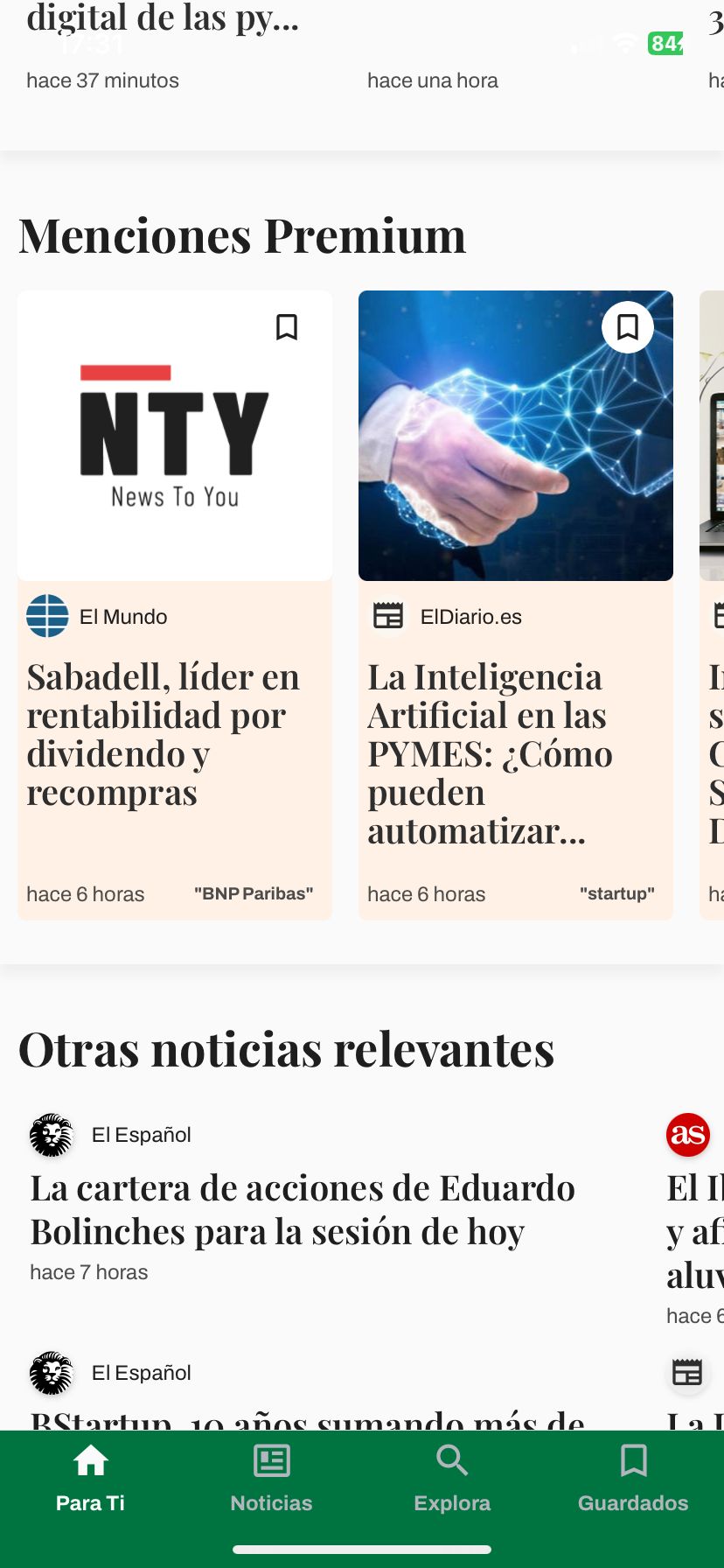Switch to the Para Ti tab

pos(91,1479)
